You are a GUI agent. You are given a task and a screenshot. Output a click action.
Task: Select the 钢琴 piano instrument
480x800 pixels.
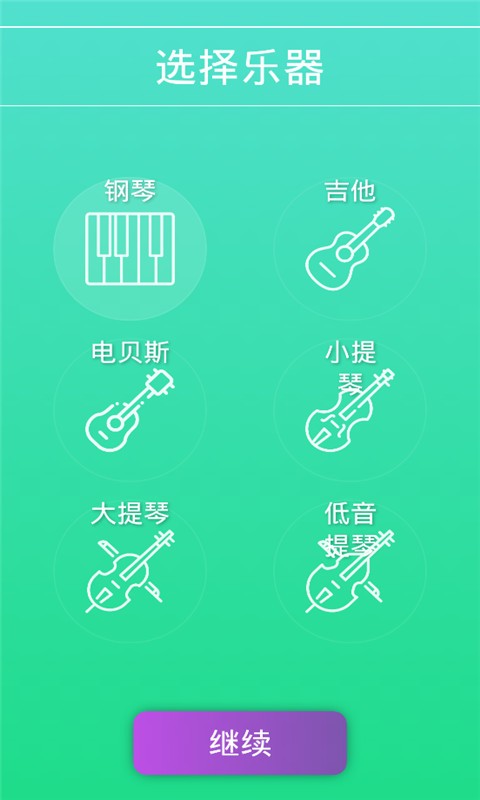pyautogui.click(x=130, y=248)
